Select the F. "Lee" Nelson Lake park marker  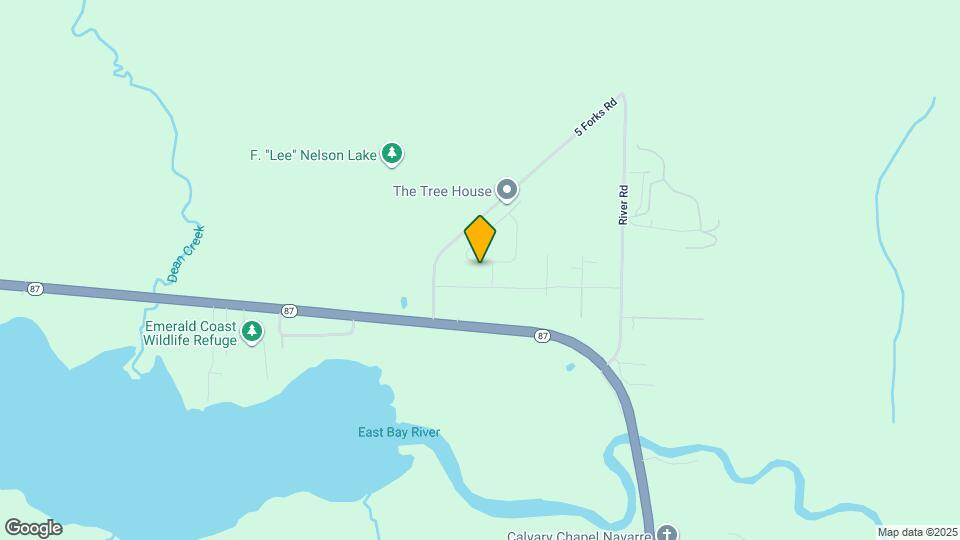394,154
